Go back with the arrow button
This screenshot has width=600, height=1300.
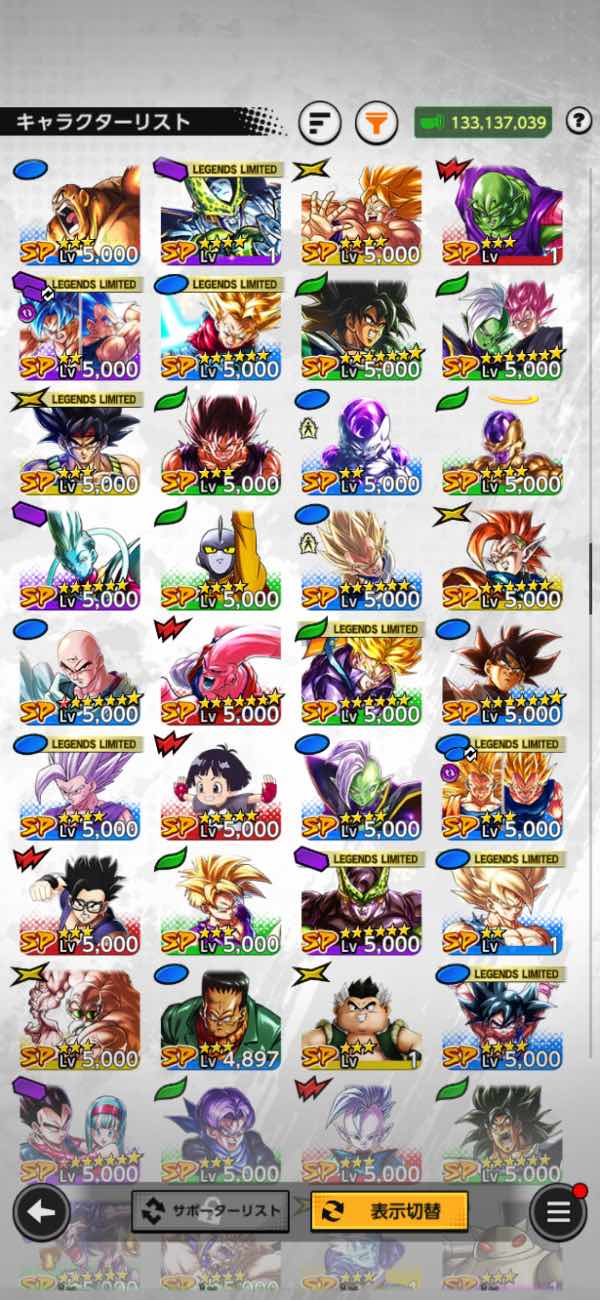pyautogui.click(x=41, y=1212)
